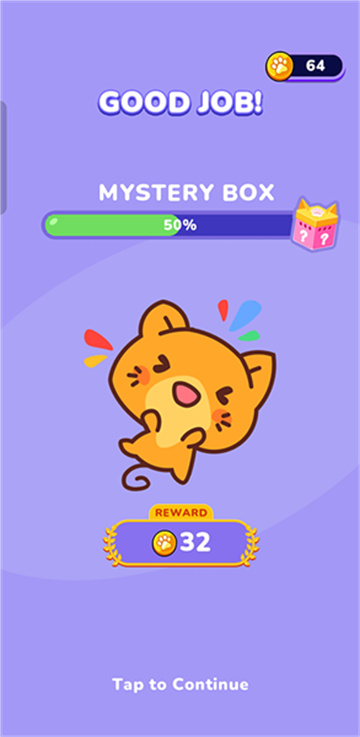Open the Mystery Box gift icon
360x737 pixels.
pyautogui.click(x=315, y=224)
